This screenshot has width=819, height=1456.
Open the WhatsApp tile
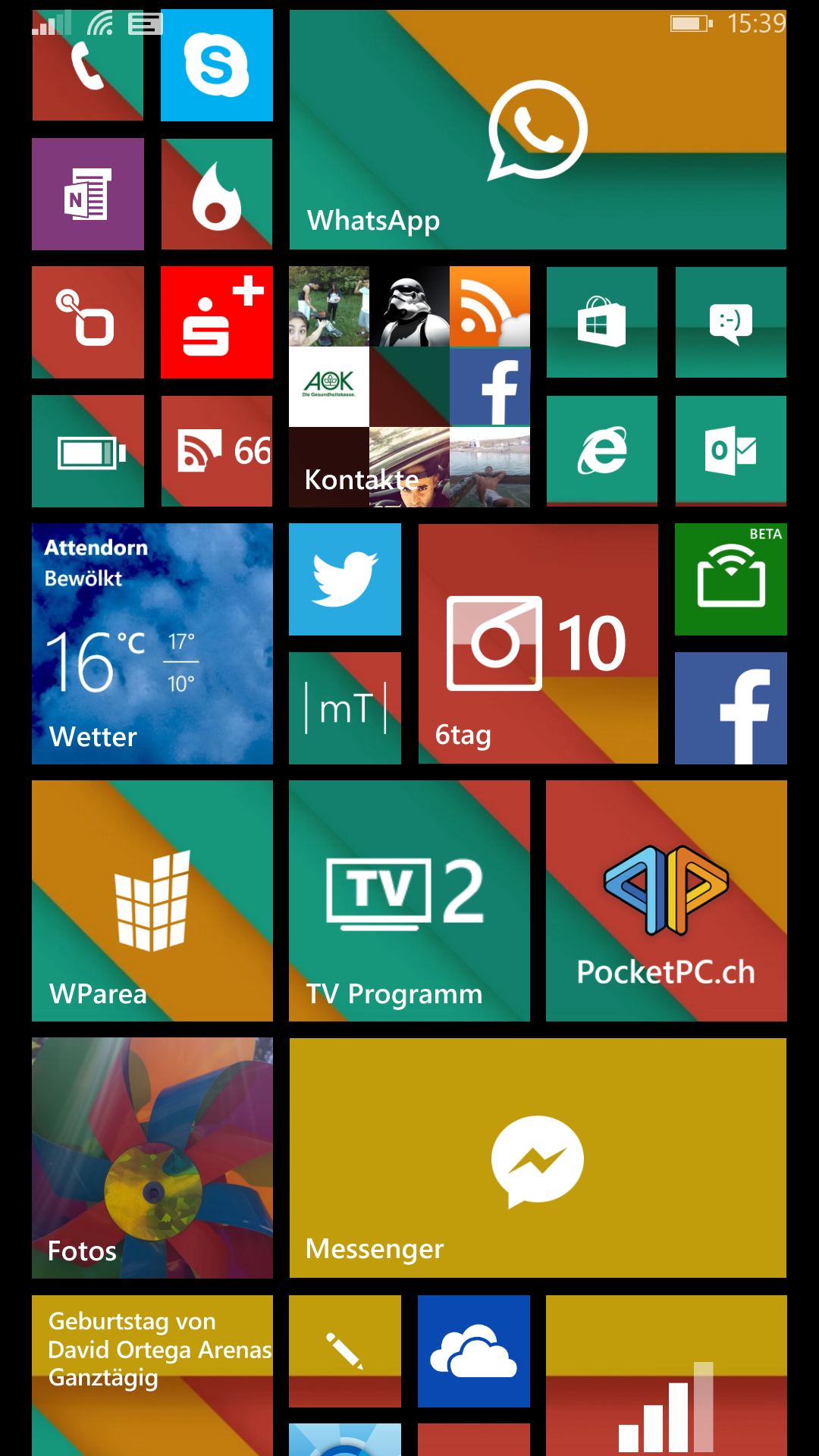click(x=538, y=130)
